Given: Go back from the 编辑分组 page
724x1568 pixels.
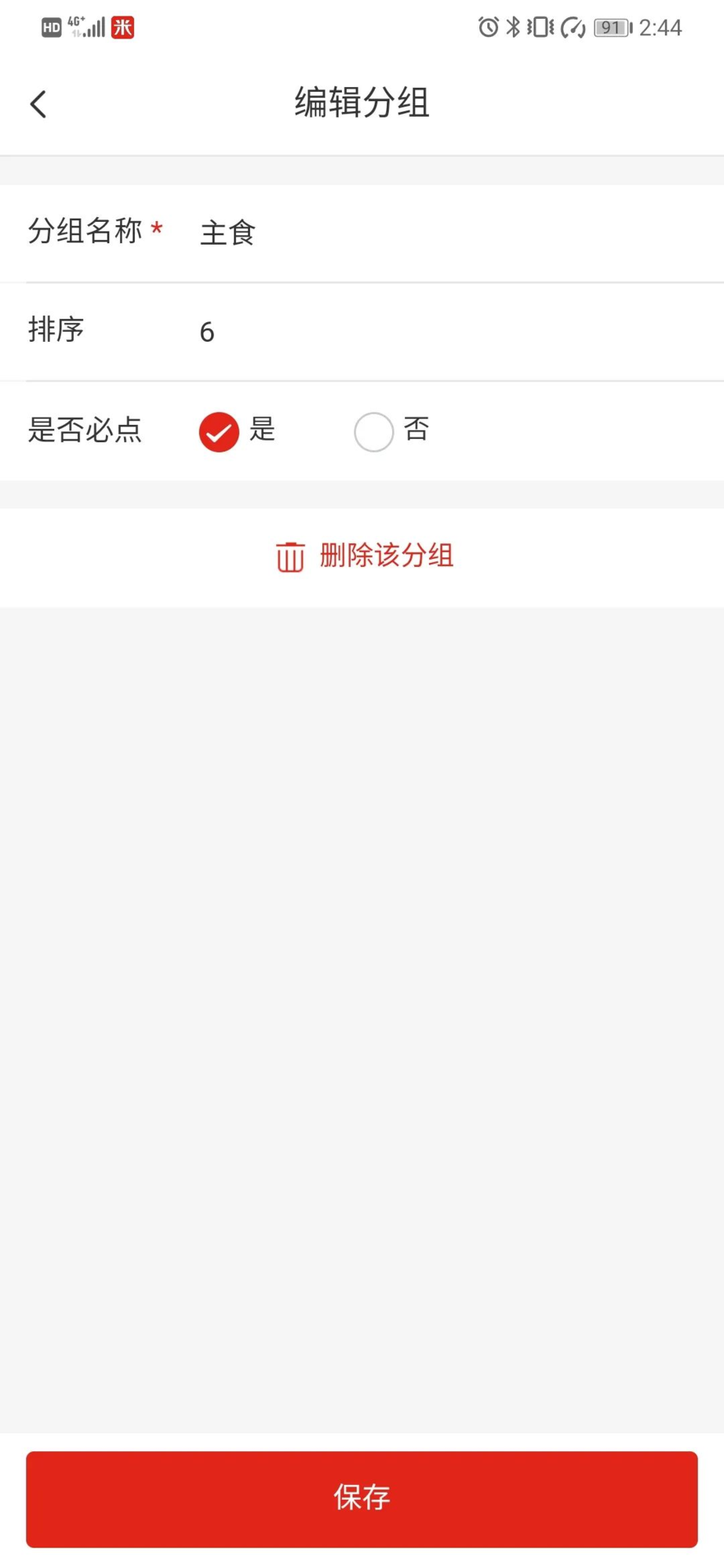Looking at the screenshot, I should pos(38,103).
